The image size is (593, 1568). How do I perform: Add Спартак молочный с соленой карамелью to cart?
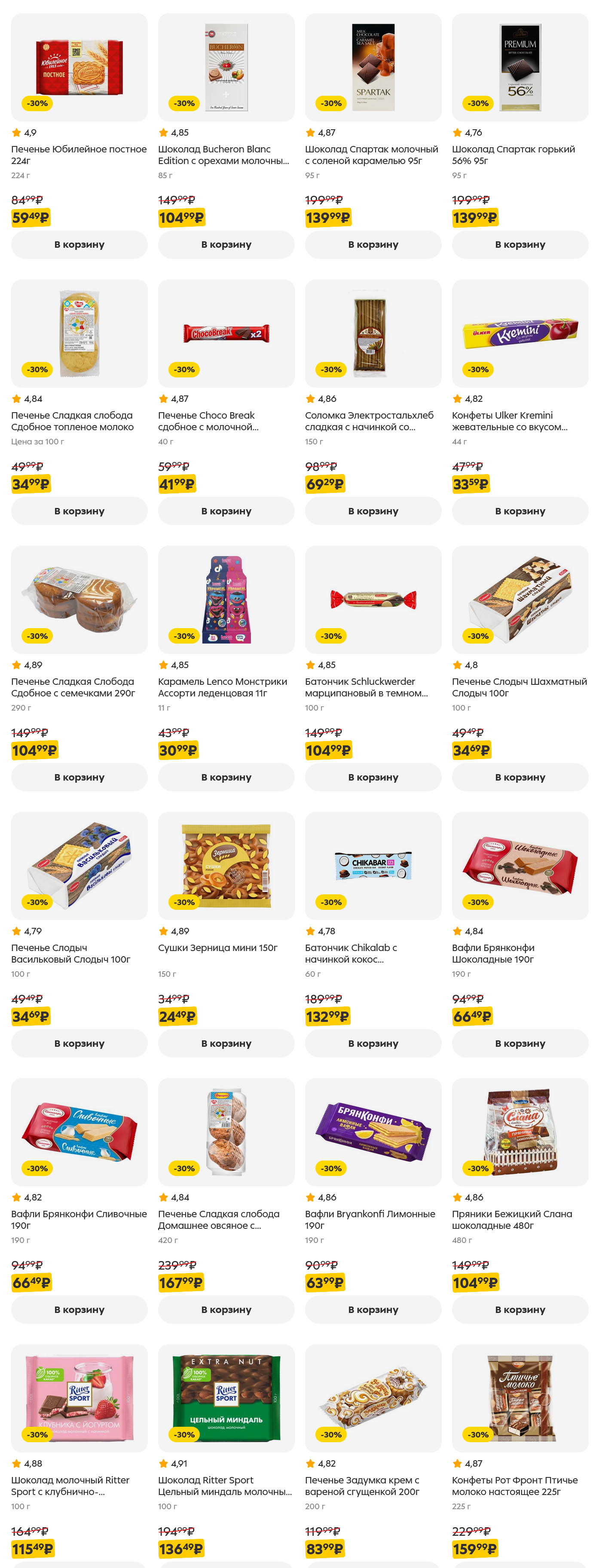[x=373, y=244]
